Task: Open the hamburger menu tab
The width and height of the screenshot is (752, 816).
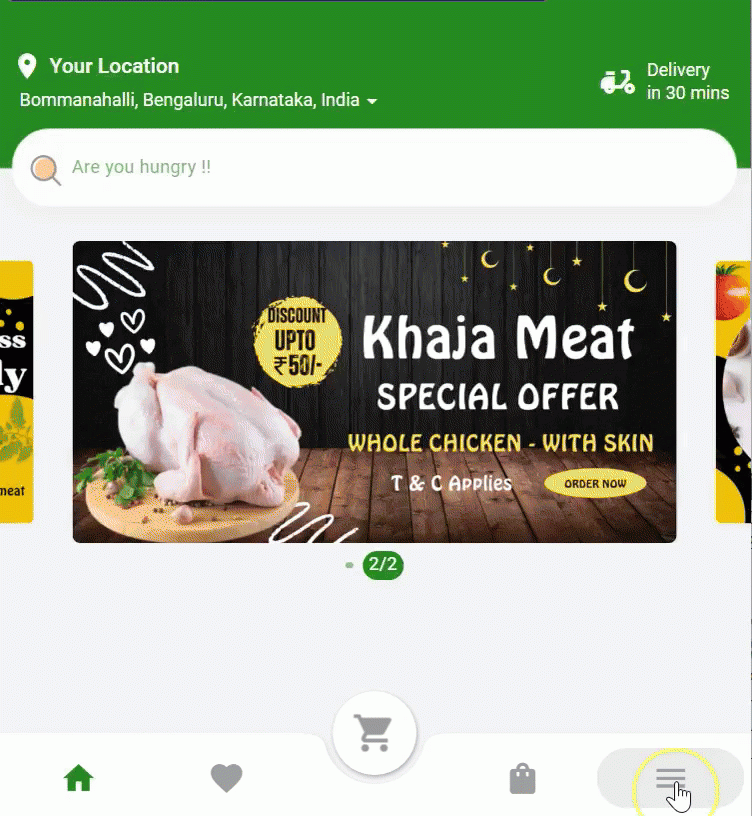Action: (x=669, y=778)
